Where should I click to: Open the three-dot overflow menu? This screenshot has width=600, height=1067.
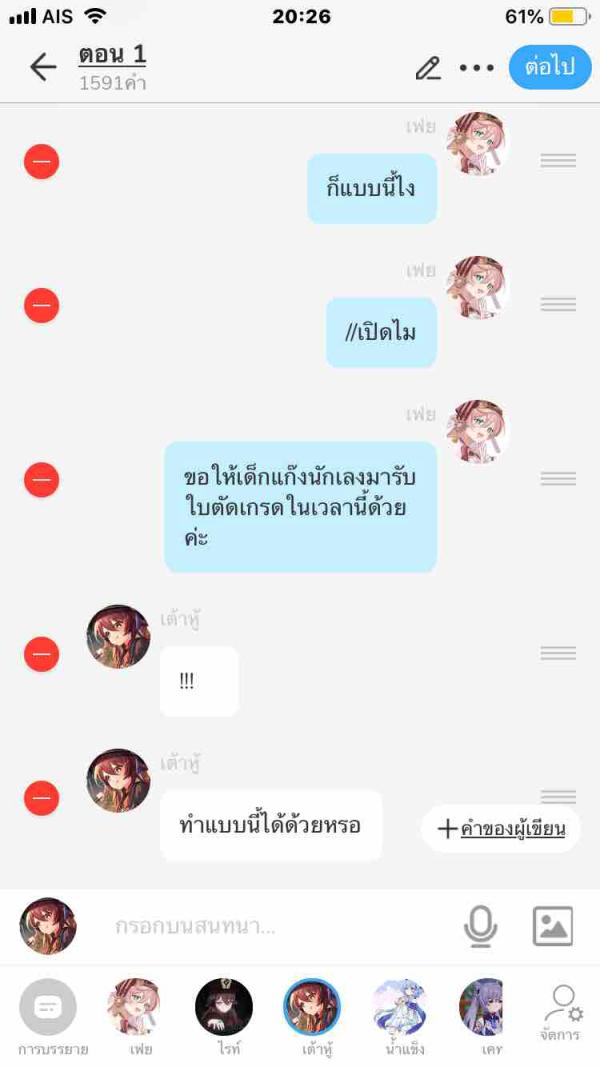click(477, 68)
